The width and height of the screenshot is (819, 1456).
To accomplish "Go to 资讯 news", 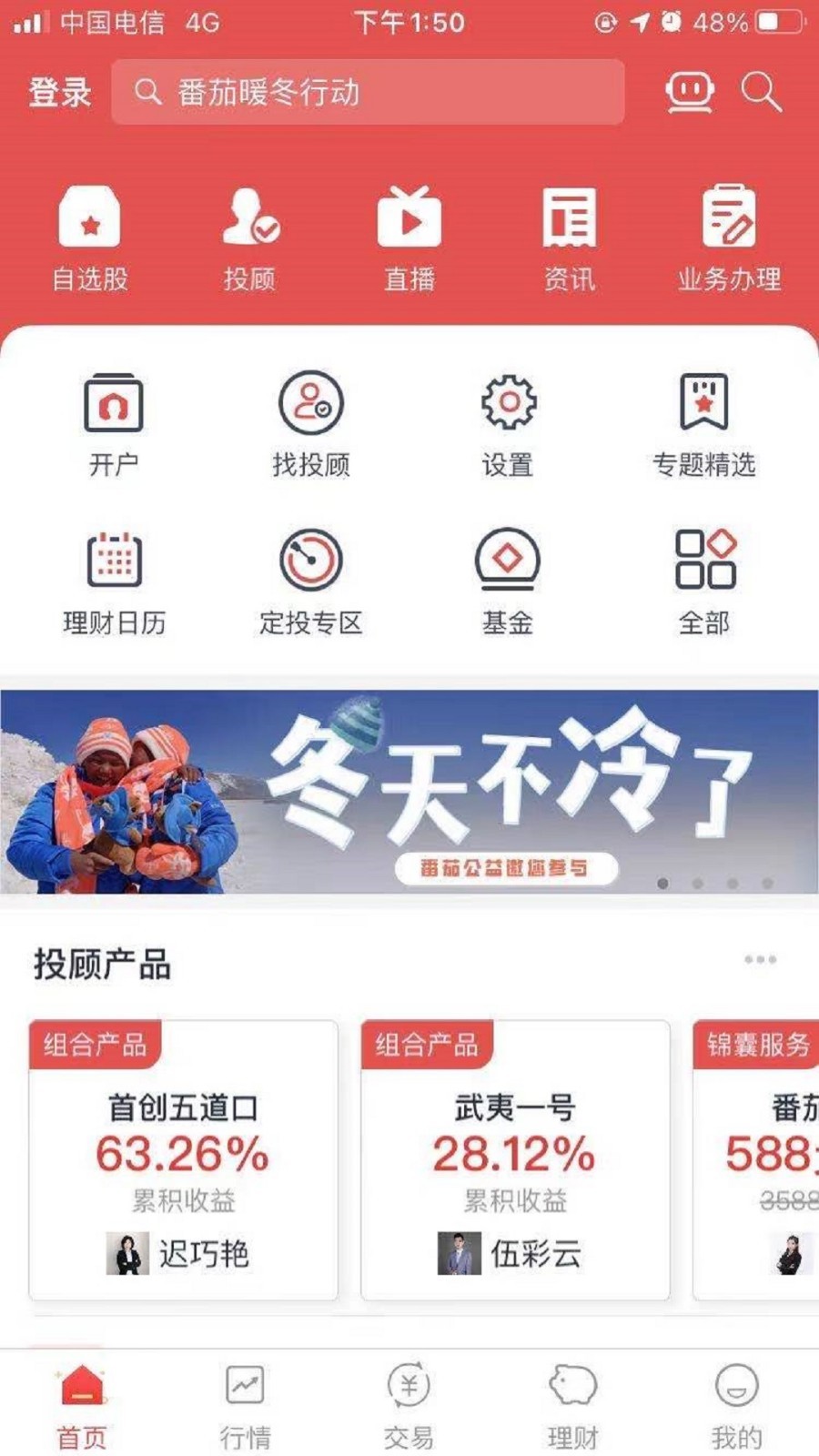I will pyautogui.click(x=569, y=238).
